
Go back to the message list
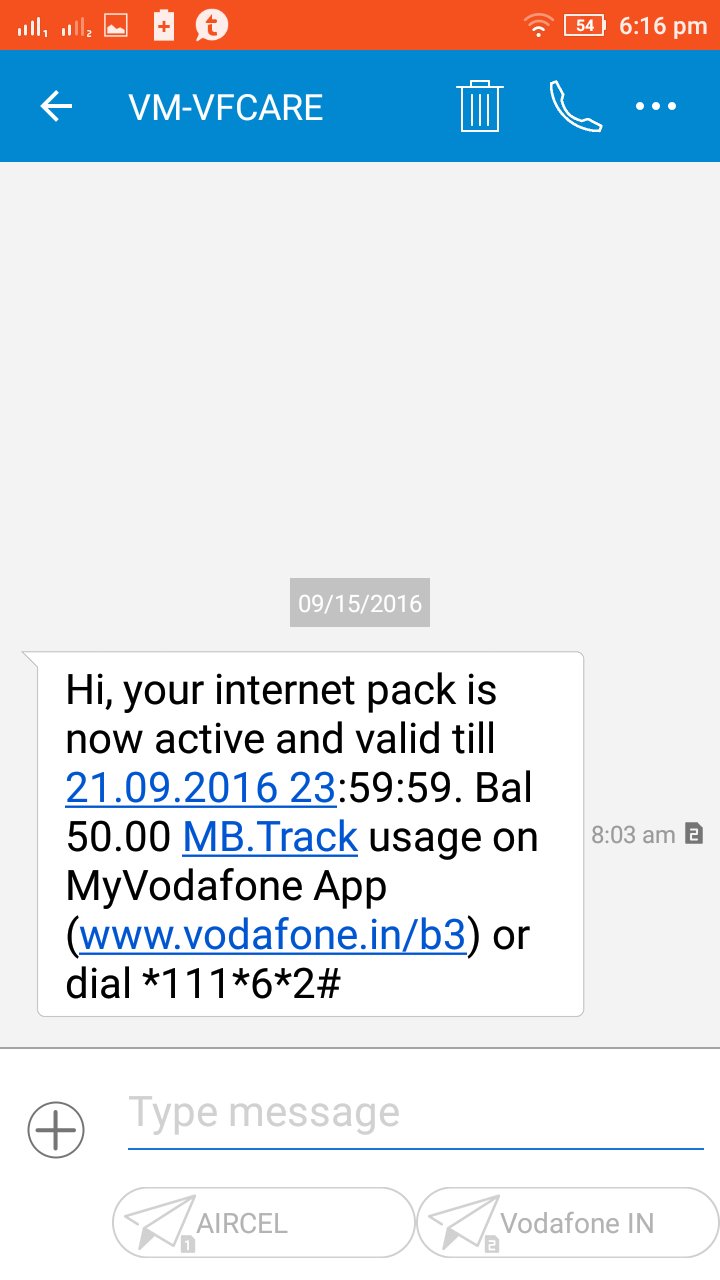56,107
